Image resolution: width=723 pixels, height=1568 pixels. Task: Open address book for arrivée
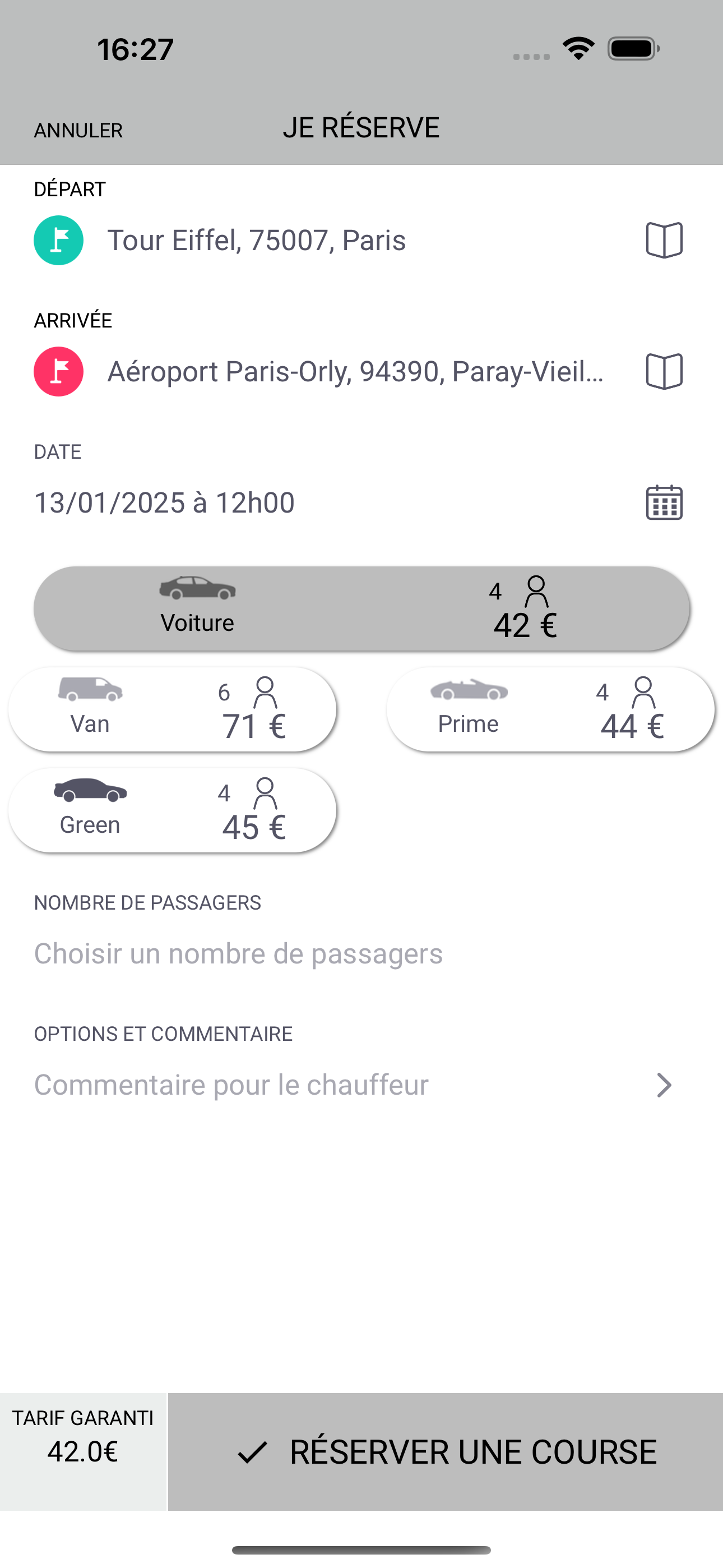pos(664,372)
